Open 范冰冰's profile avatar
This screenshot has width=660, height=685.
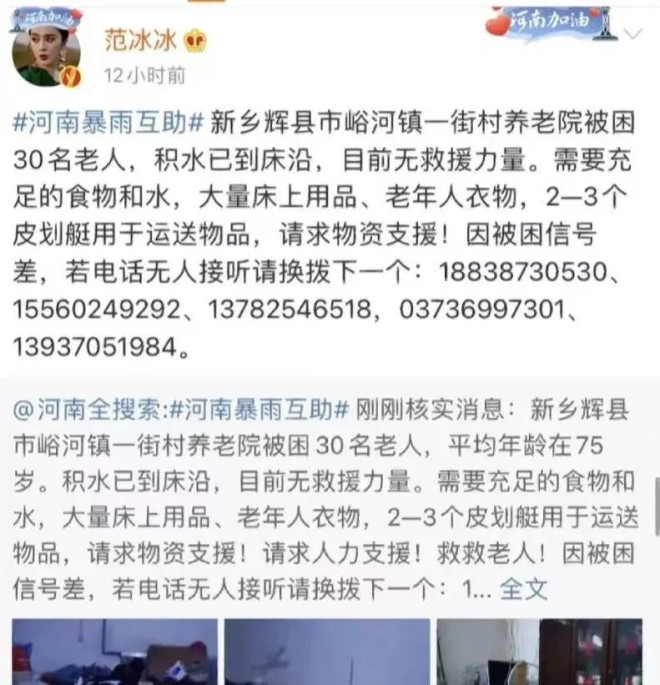point(46,51)
